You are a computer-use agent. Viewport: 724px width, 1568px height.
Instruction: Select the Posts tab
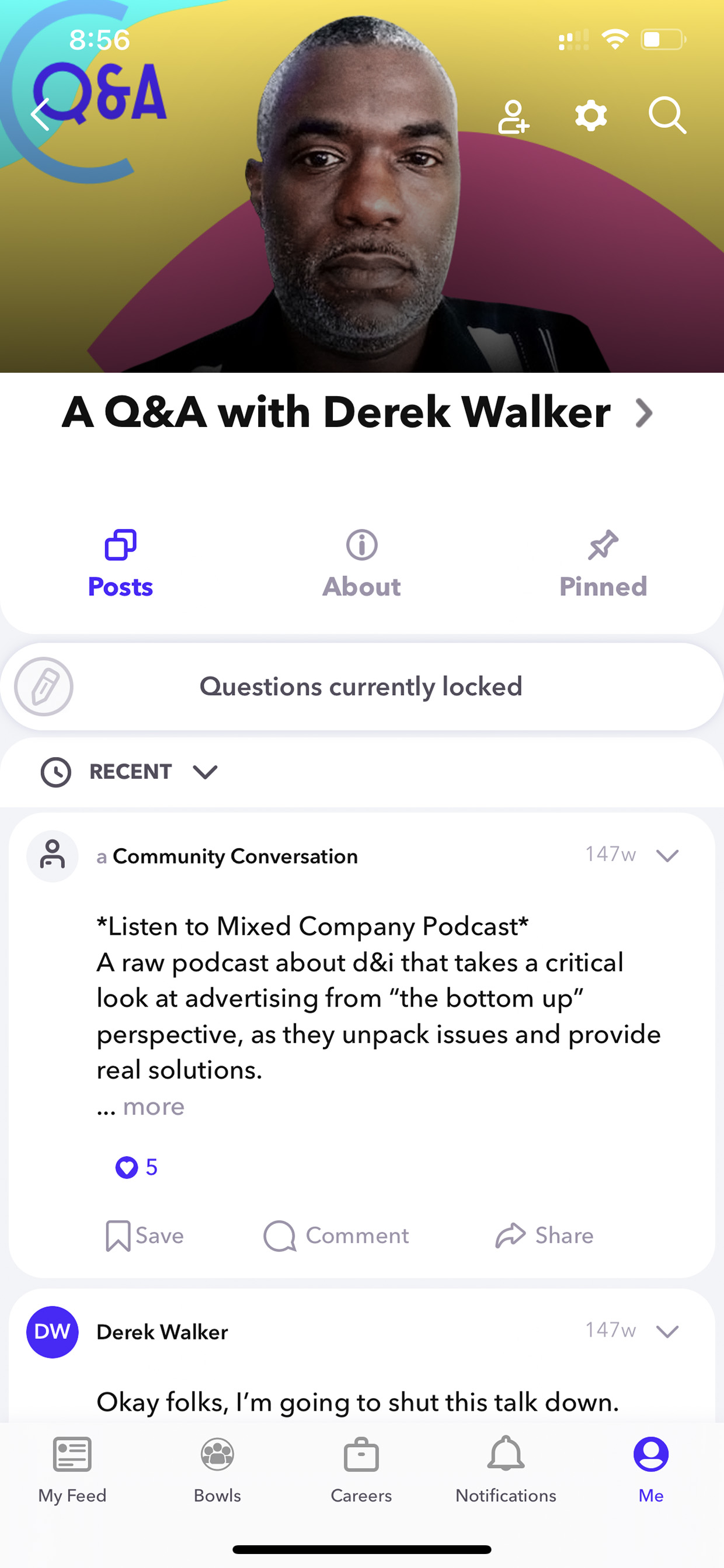coord(120,564)
